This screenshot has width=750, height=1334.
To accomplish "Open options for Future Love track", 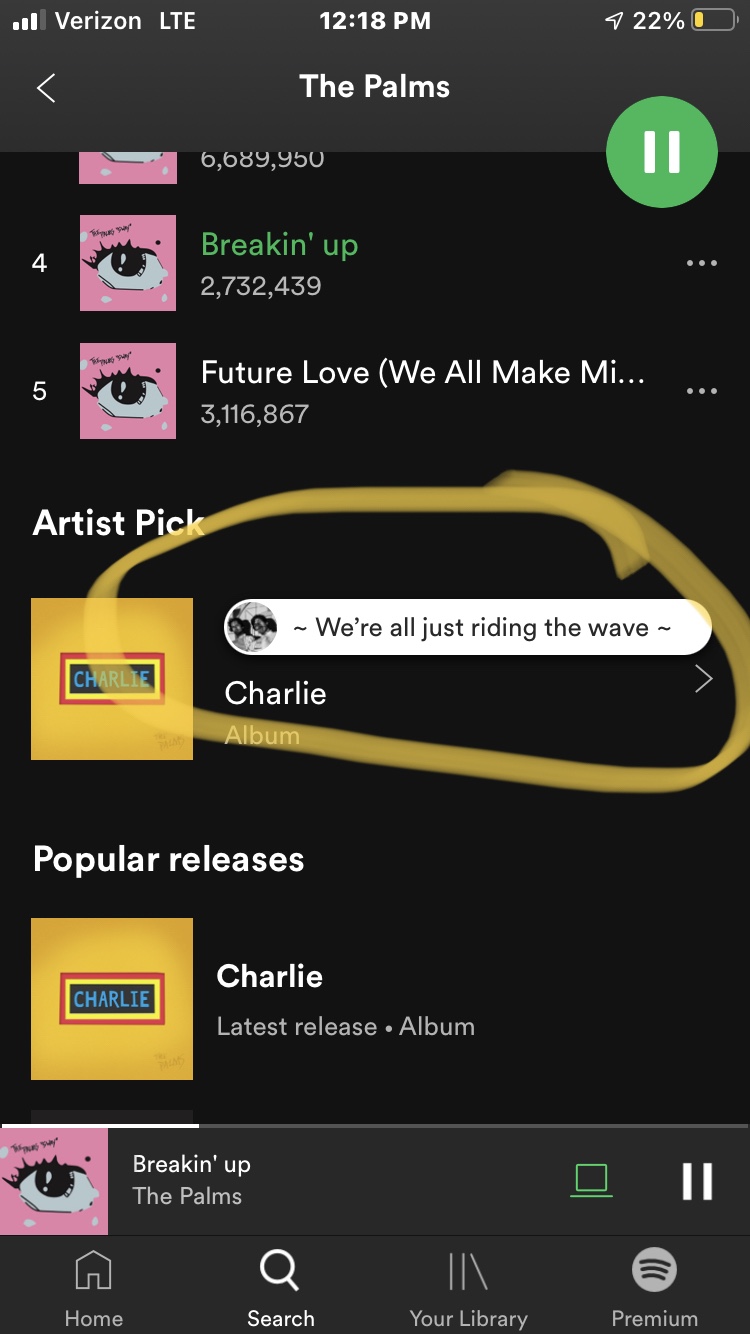I will 702,391.
